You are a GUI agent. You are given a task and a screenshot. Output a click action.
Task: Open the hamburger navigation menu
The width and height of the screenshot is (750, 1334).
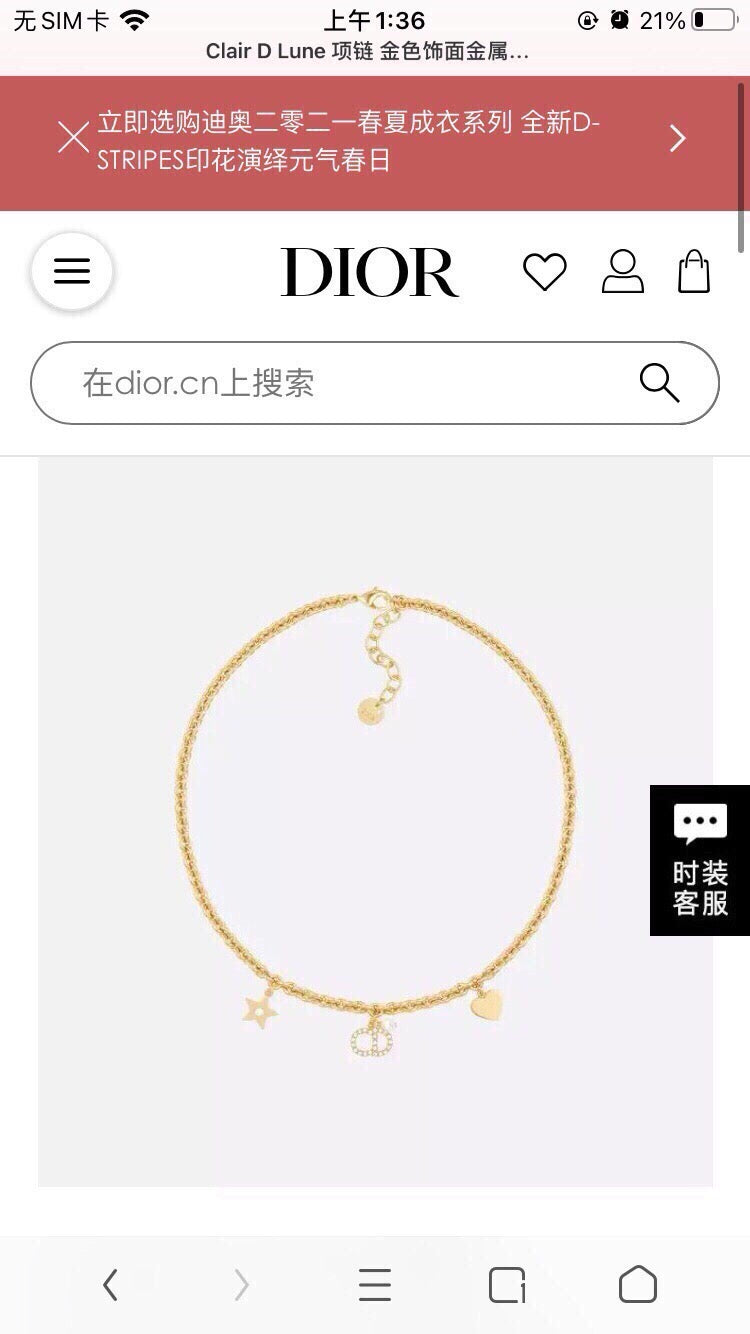pyautogui.click(x=71, y=271)
